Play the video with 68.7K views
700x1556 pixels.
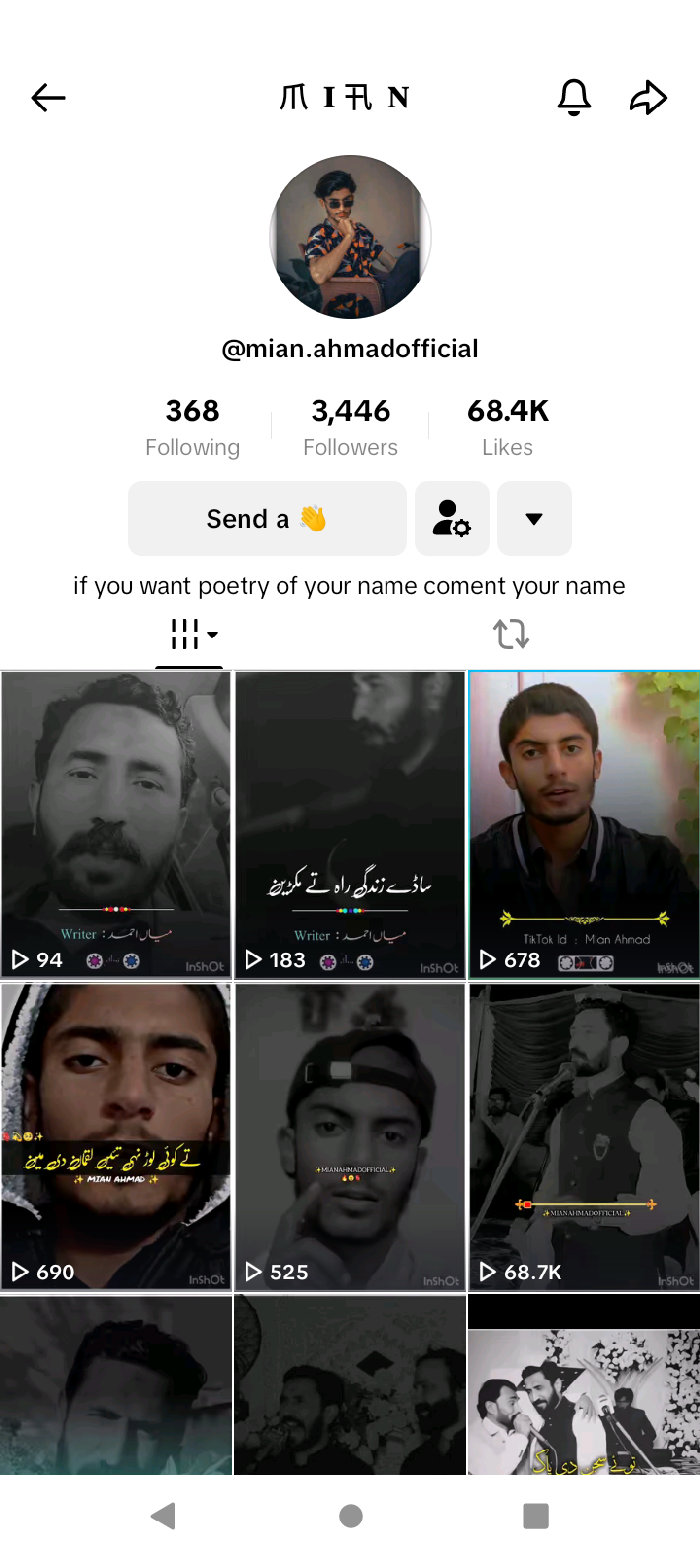tap(584, 1136)
